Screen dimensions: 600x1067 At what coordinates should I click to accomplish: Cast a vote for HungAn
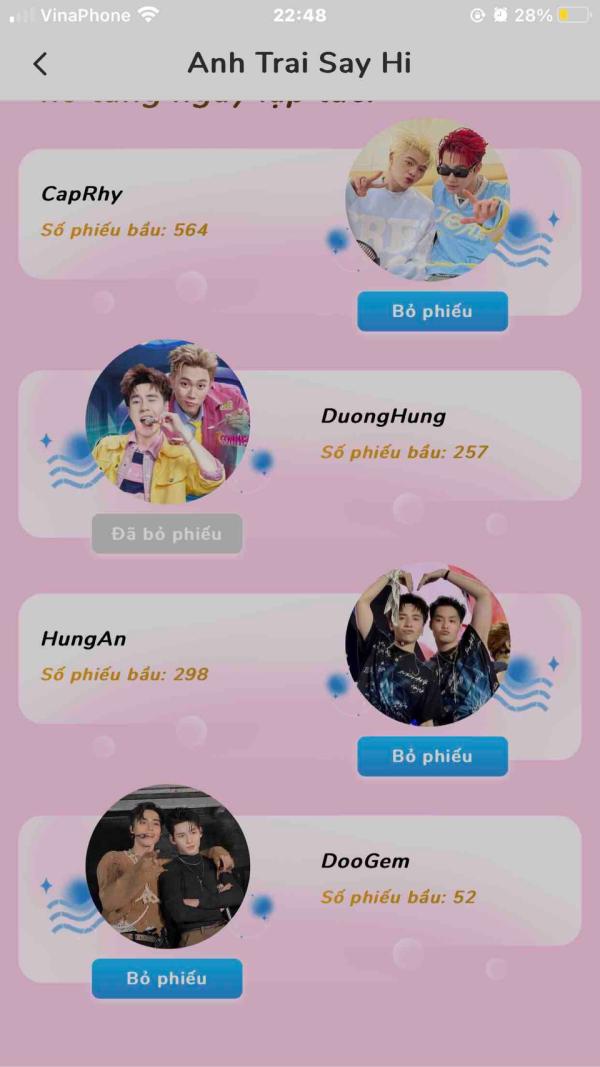433,756
